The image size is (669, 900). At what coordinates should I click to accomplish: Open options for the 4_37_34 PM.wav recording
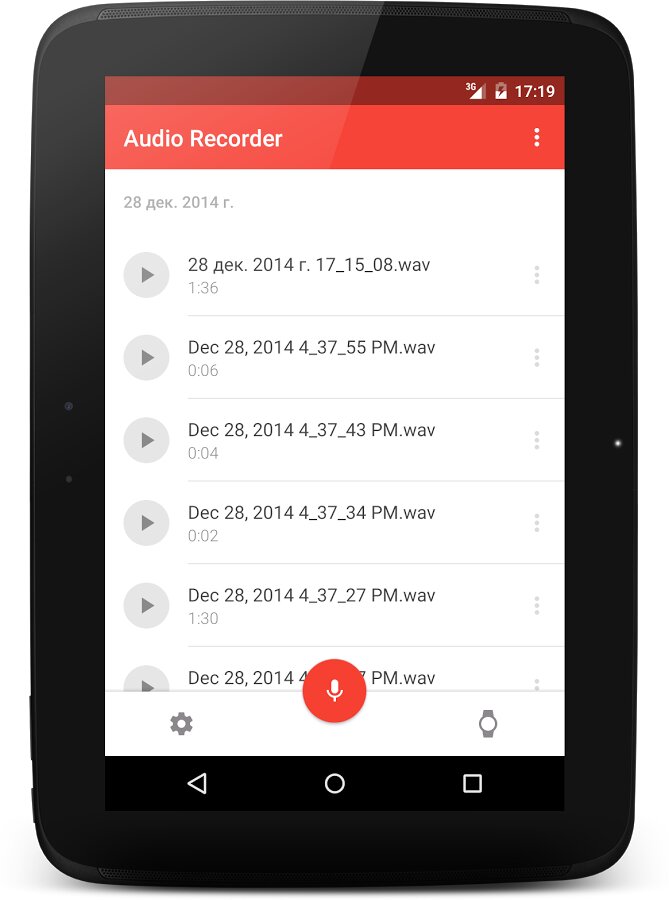coord(537,522)
